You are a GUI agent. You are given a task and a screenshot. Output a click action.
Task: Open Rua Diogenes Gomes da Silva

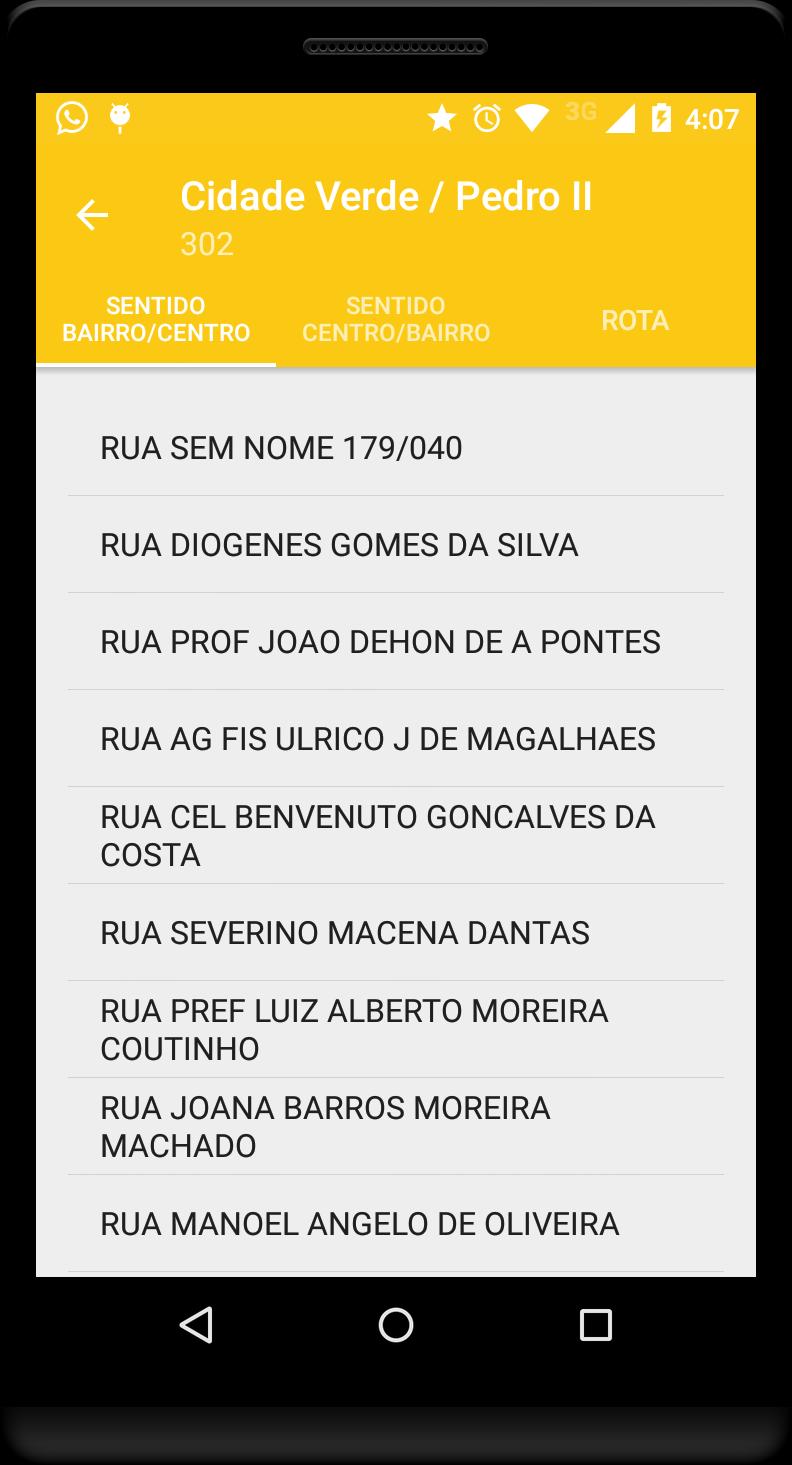[396, 545]
